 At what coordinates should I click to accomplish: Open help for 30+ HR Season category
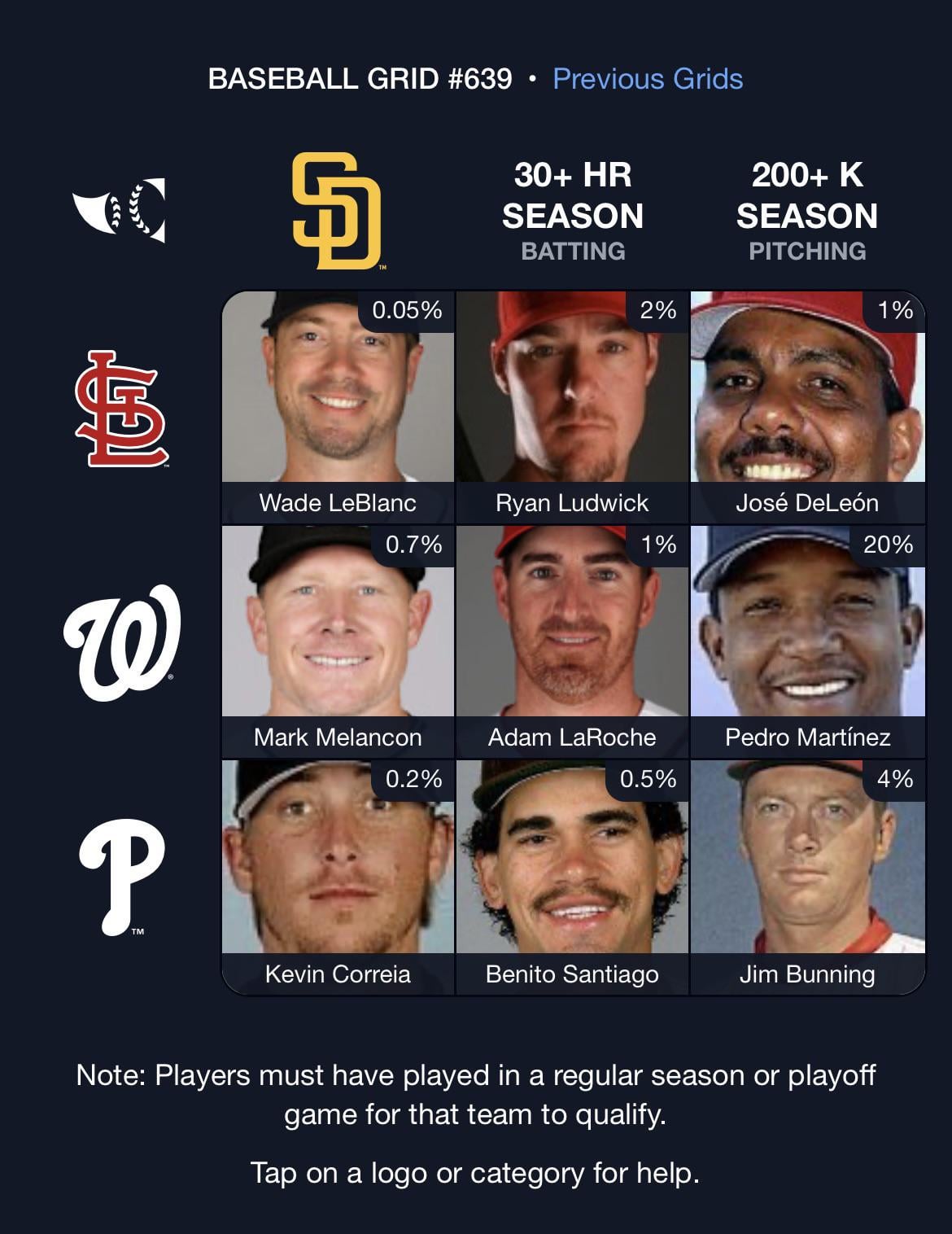pyautogui.click(x=572, y=212)
